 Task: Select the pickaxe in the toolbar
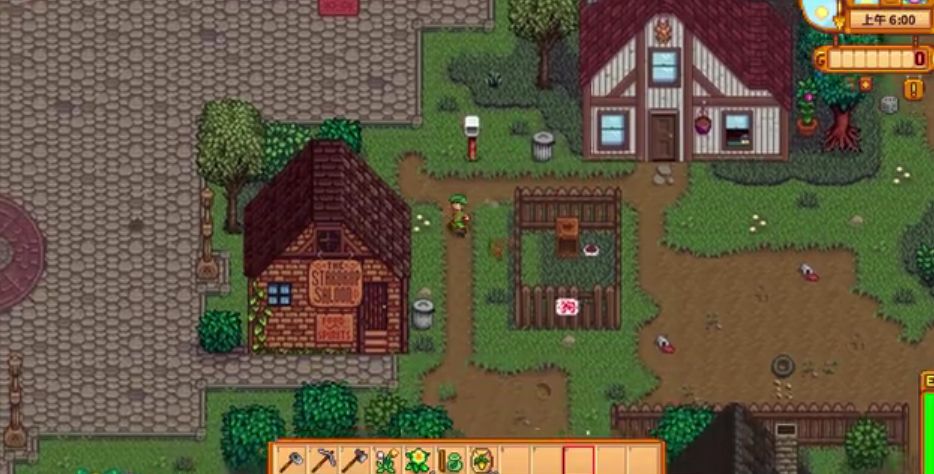(322, 461)
